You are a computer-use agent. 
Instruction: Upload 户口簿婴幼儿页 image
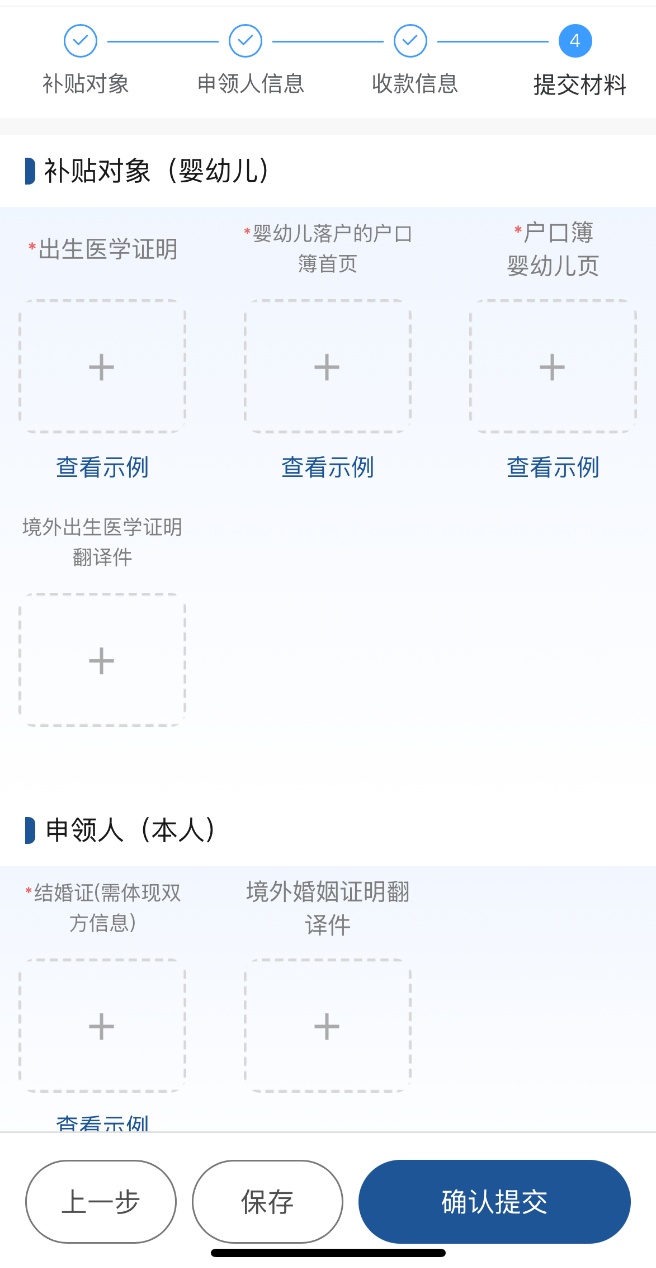[552, 367]
